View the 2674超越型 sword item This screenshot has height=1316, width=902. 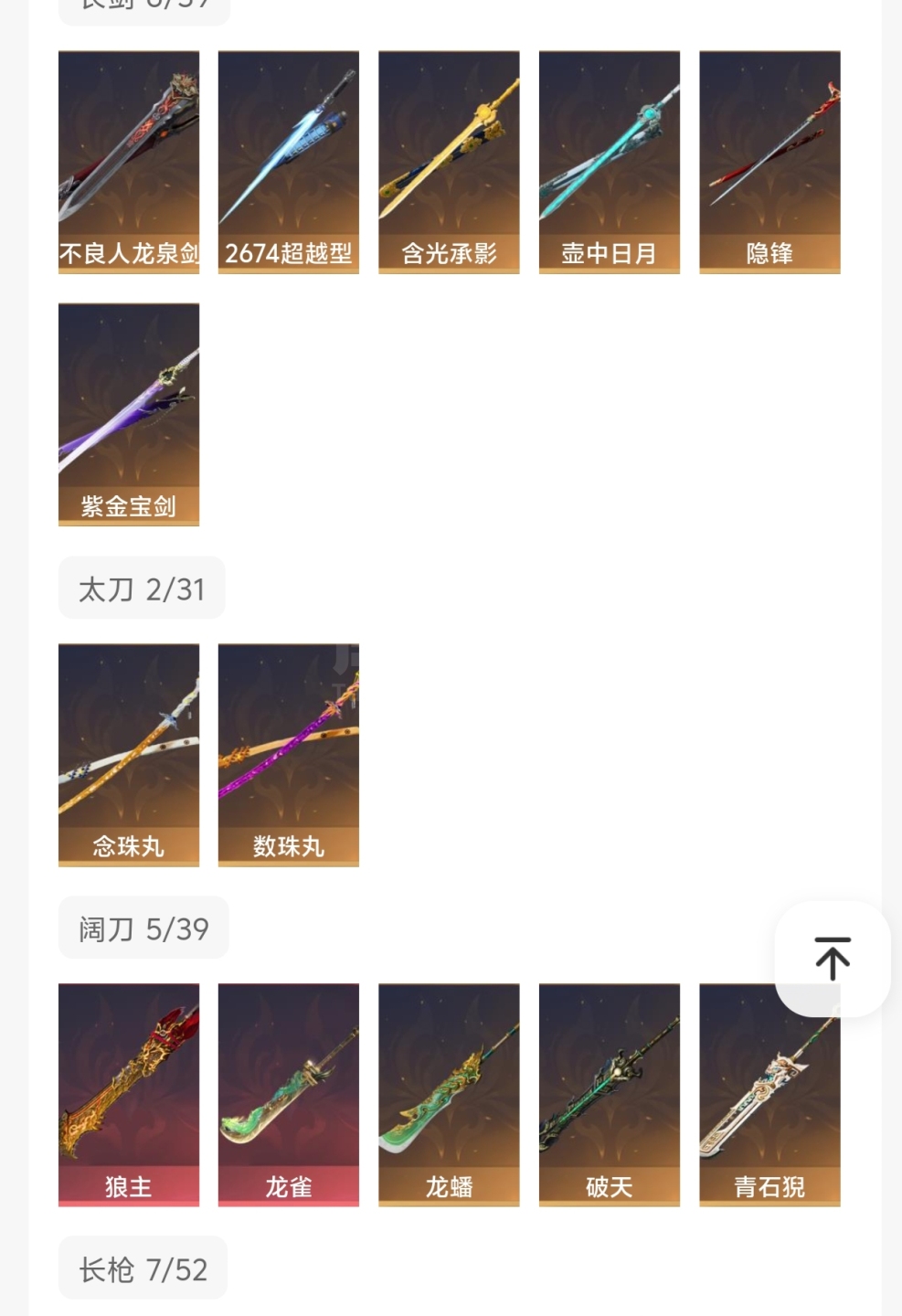pyautogui.click(x=289, y=162)
